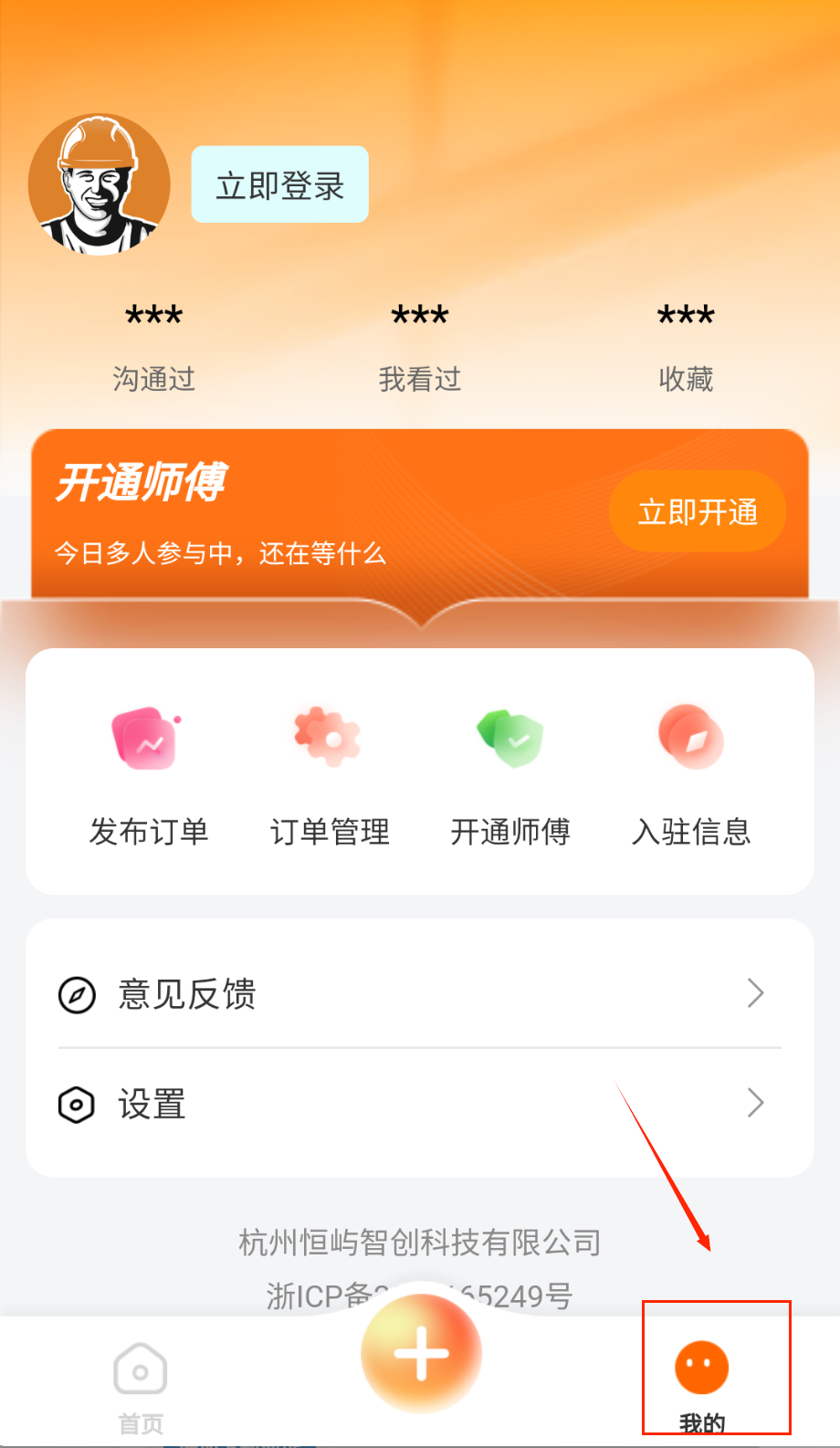
Task: Tap the orange plus button
Action: click(x=421, y=1354)
